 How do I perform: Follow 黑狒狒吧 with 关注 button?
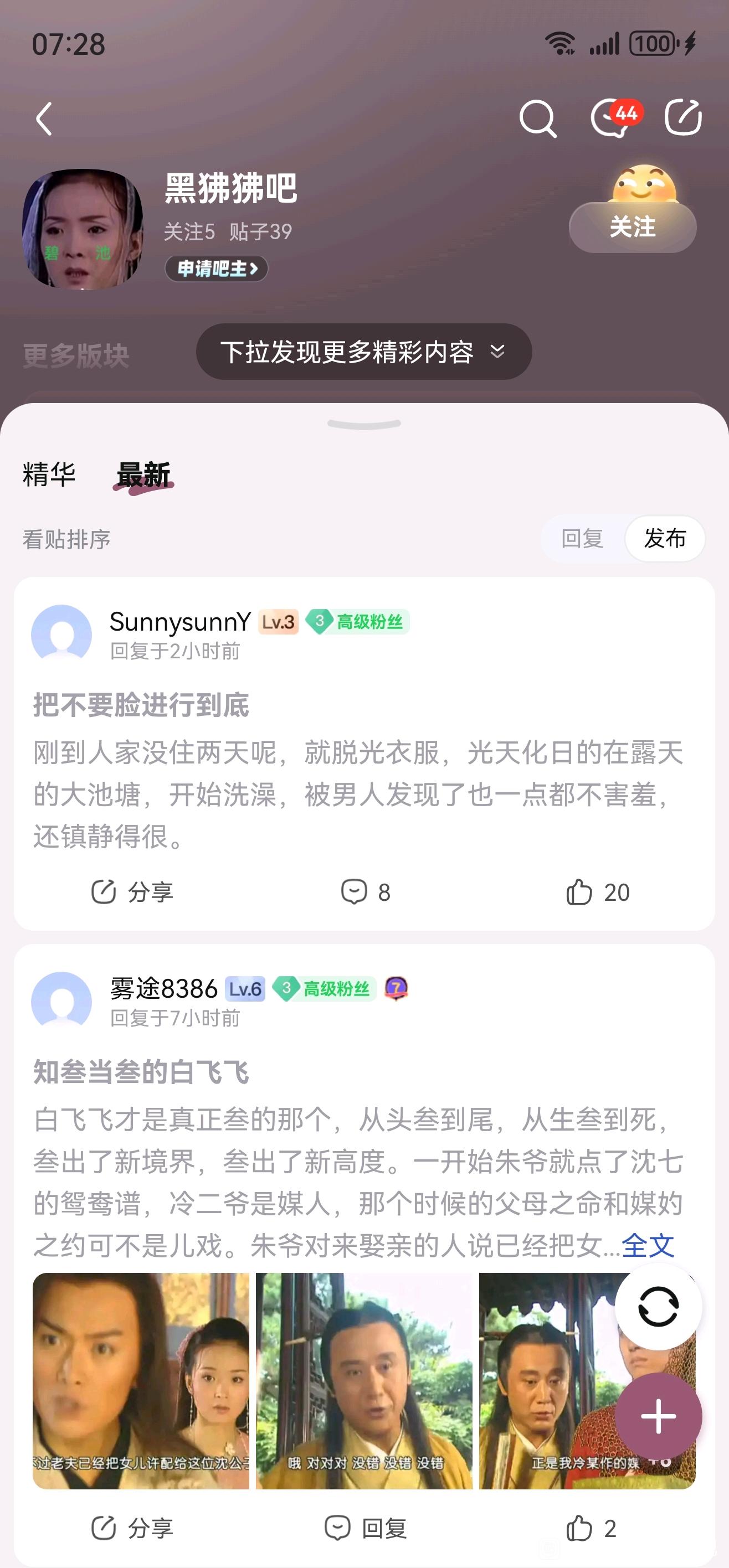[x=632, y=227]
